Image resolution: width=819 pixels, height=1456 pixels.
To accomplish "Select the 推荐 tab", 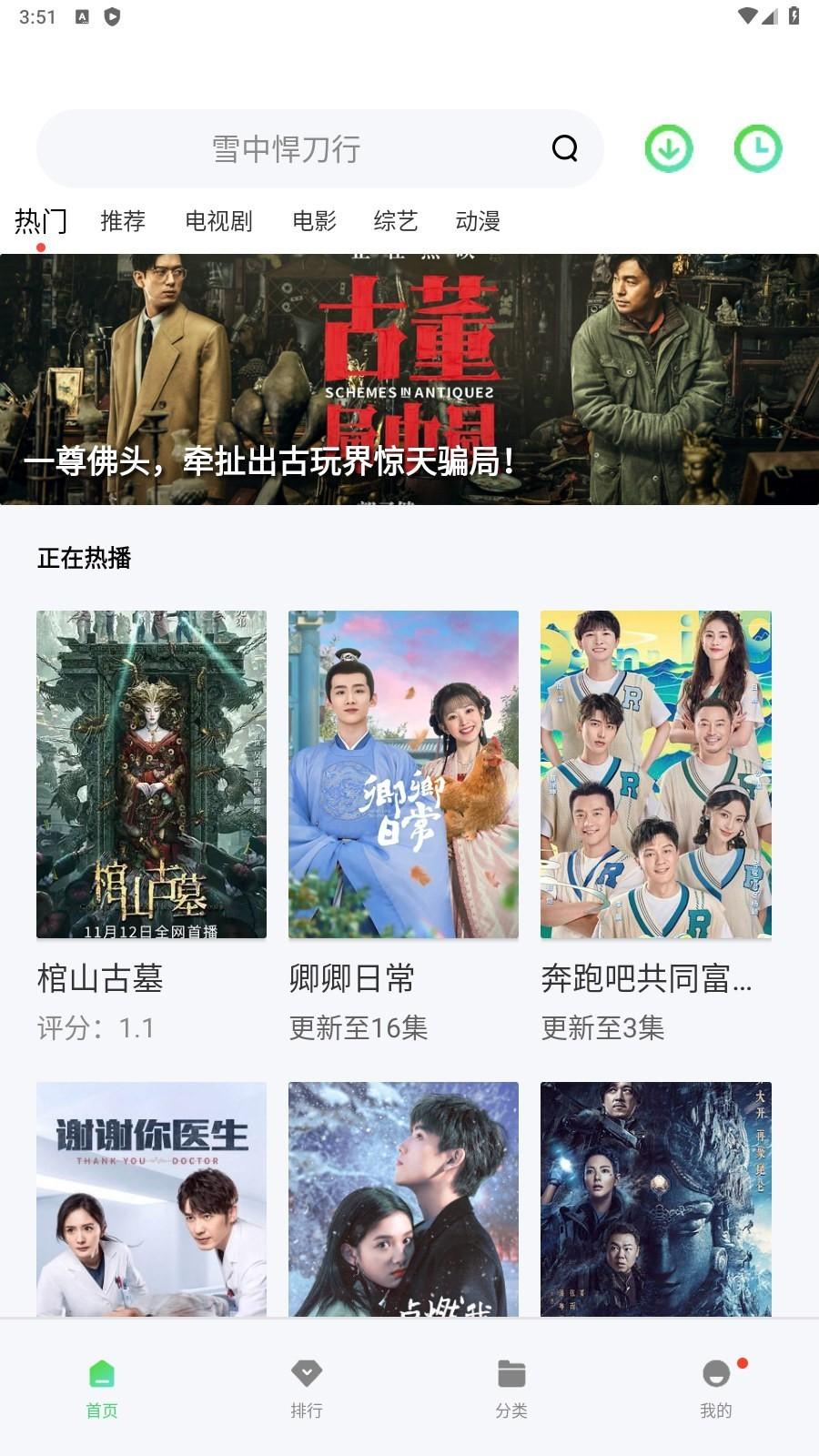I will pyautogui.click(x=122, y=221).
